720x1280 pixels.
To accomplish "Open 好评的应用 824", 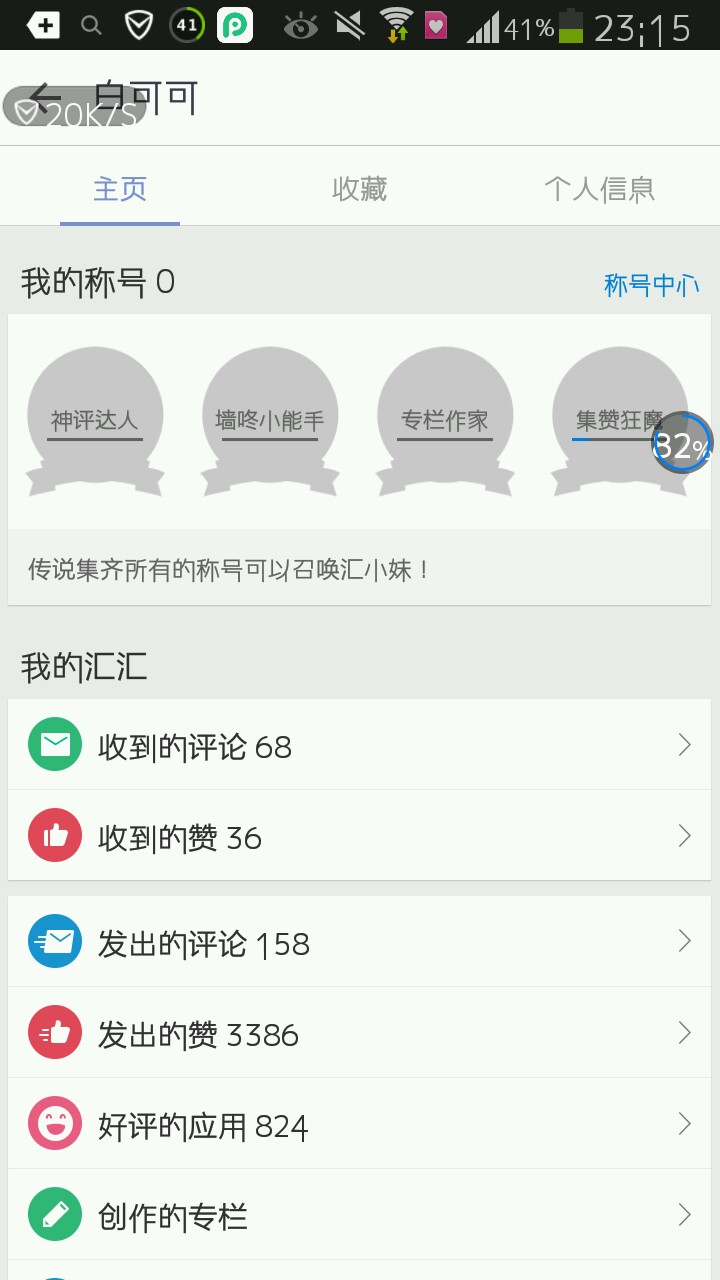I will [359, 1124].
